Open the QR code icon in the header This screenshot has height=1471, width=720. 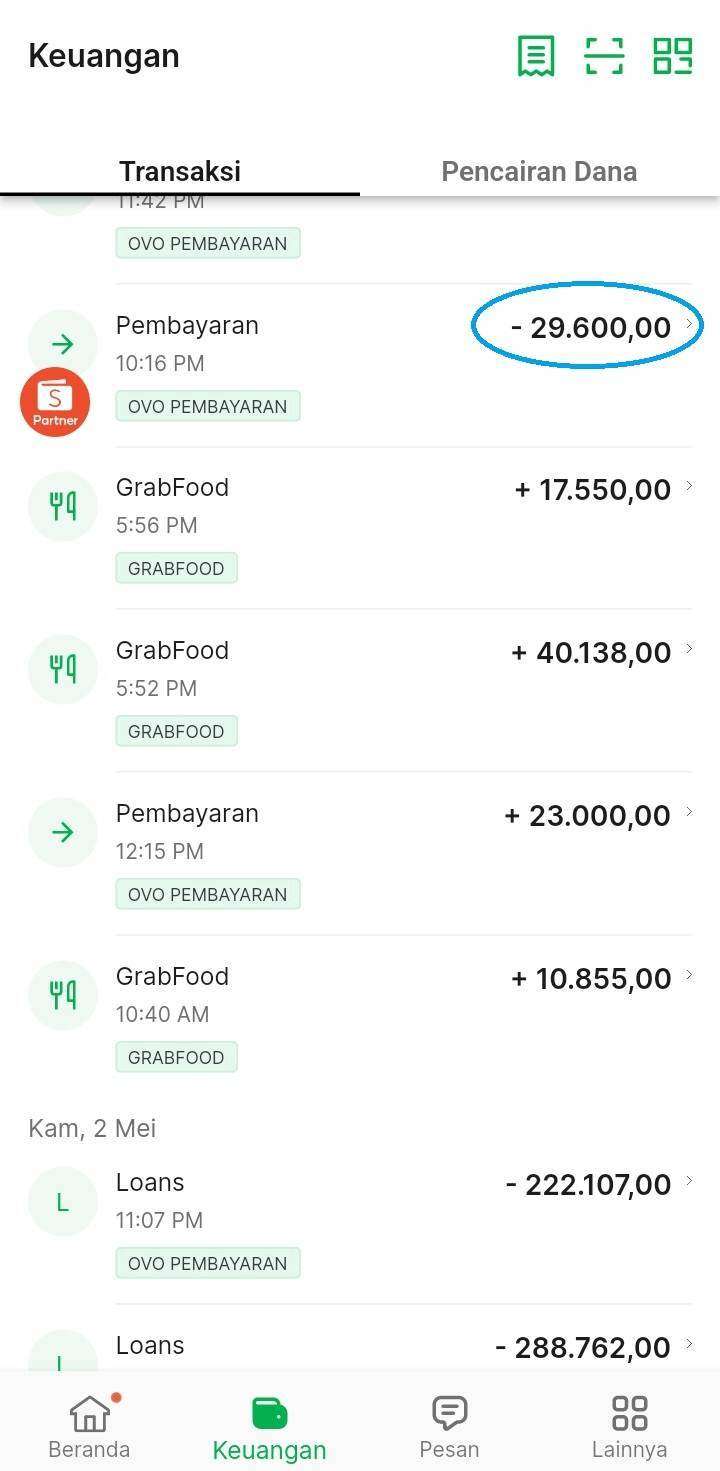tap(673, 56)
